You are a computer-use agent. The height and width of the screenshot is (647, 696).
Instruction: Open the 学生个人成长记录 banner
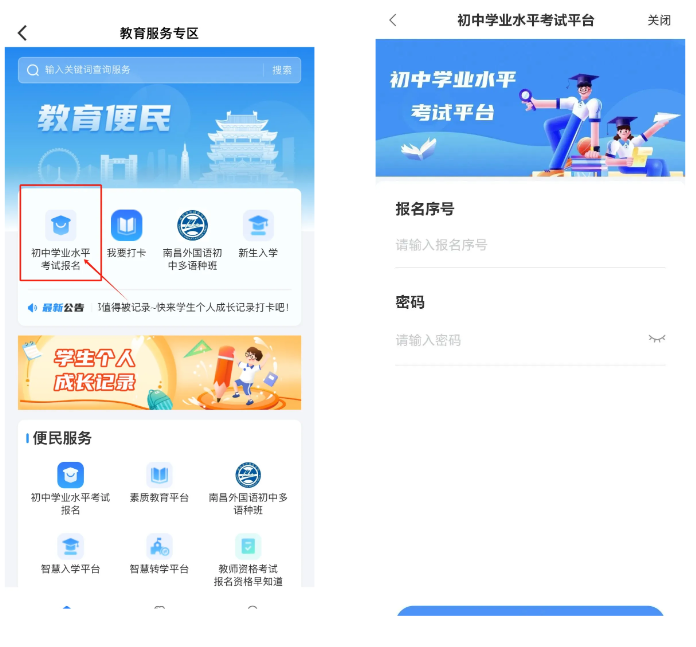point(159,372)
